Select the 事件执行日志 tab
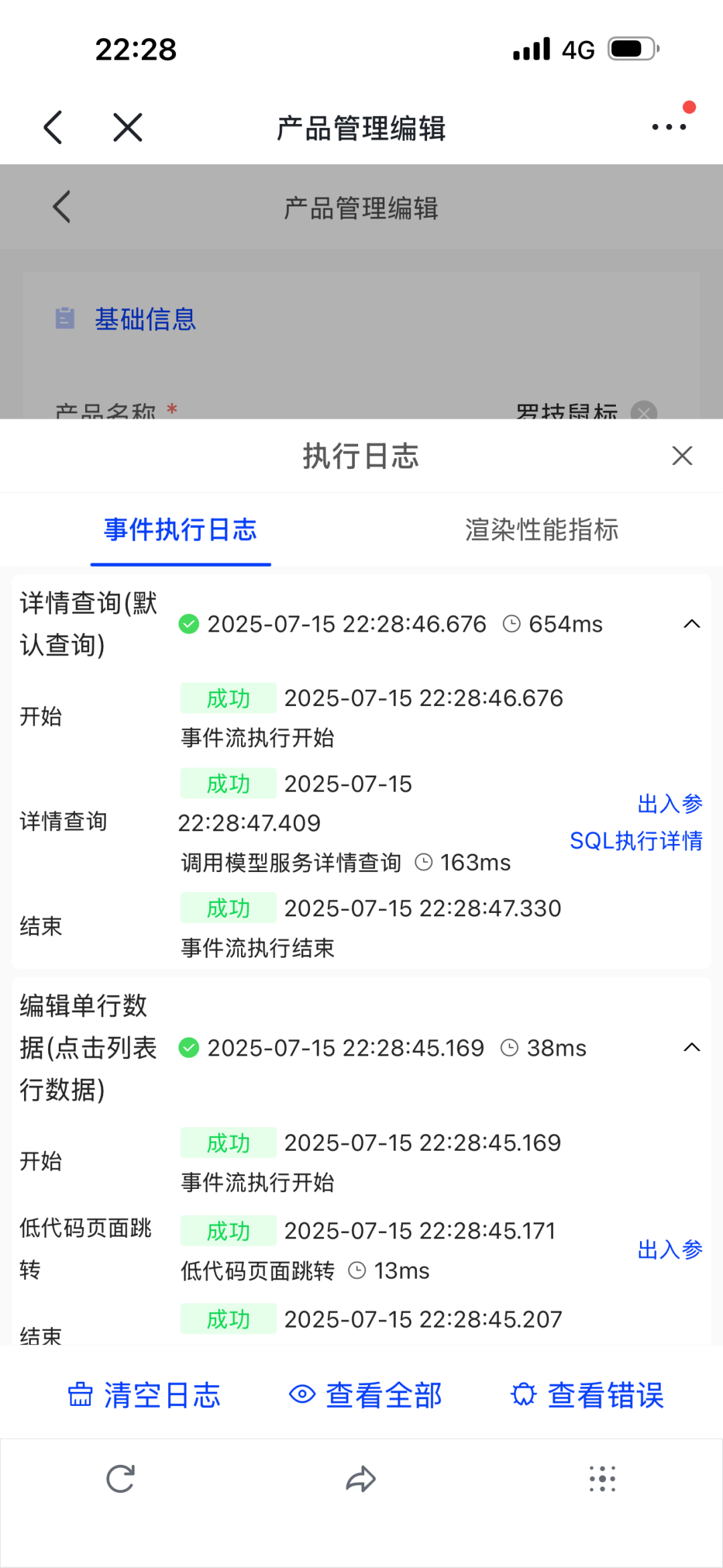Image resolution: width=723 pixels, height=1568 pixels. coord(181,530)
